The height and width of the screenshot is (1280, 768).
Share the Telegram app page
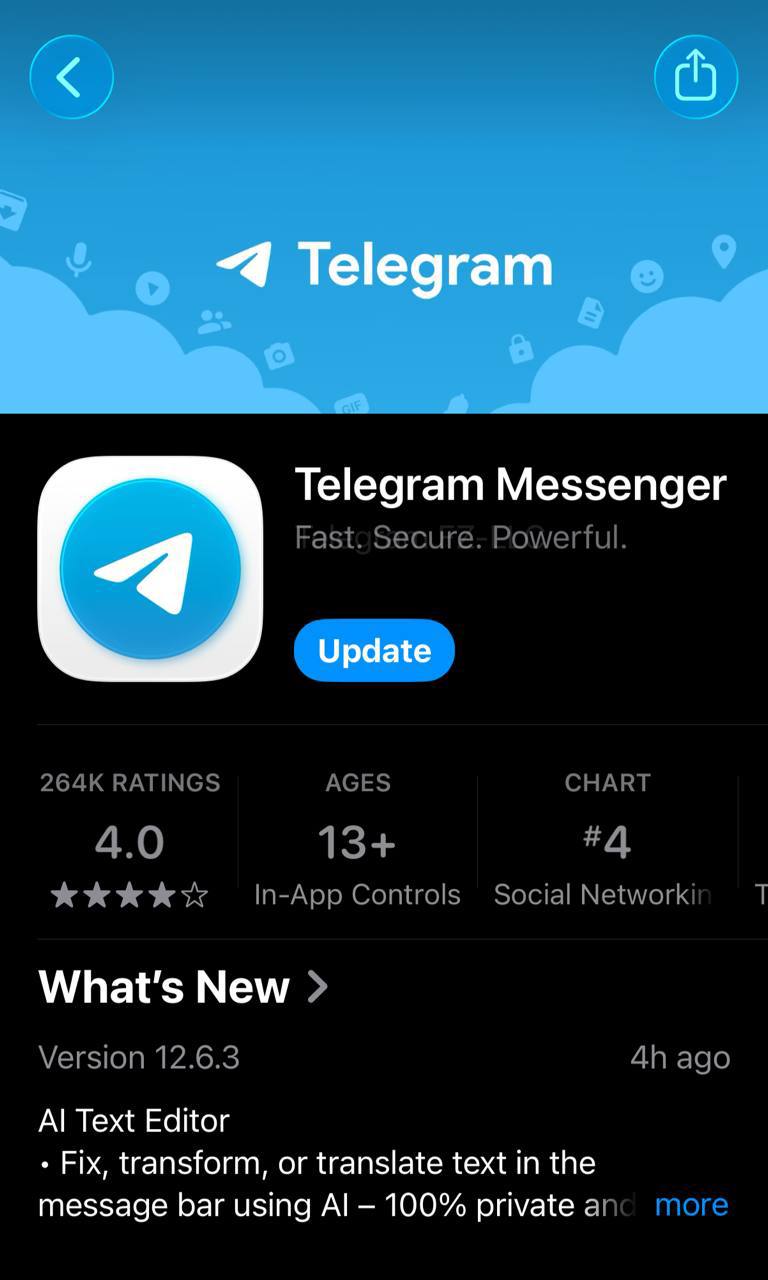point(695,77)
